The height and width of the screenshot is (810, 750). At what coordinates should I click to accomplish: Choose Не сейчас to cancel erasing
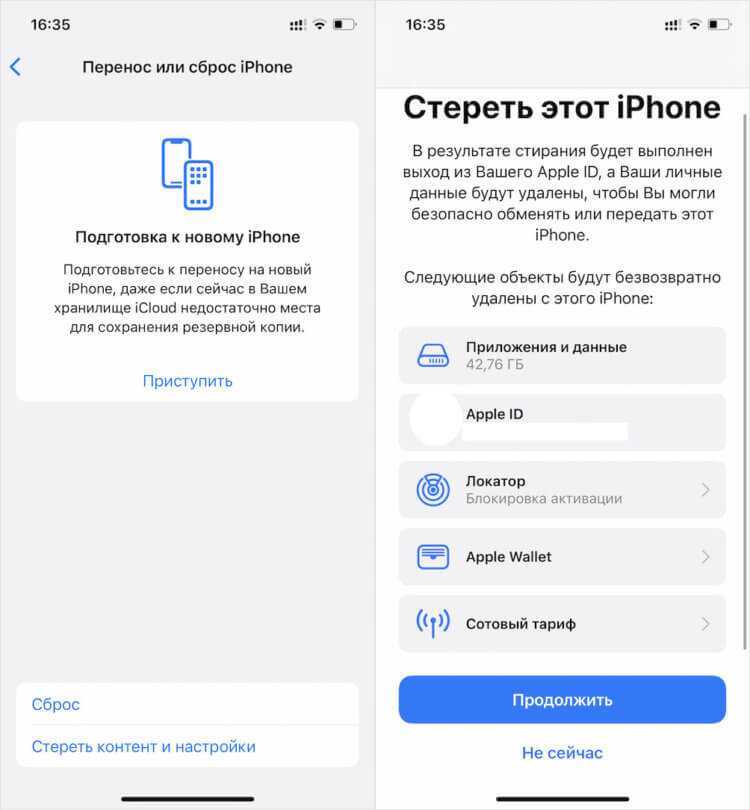click(562, 752)
